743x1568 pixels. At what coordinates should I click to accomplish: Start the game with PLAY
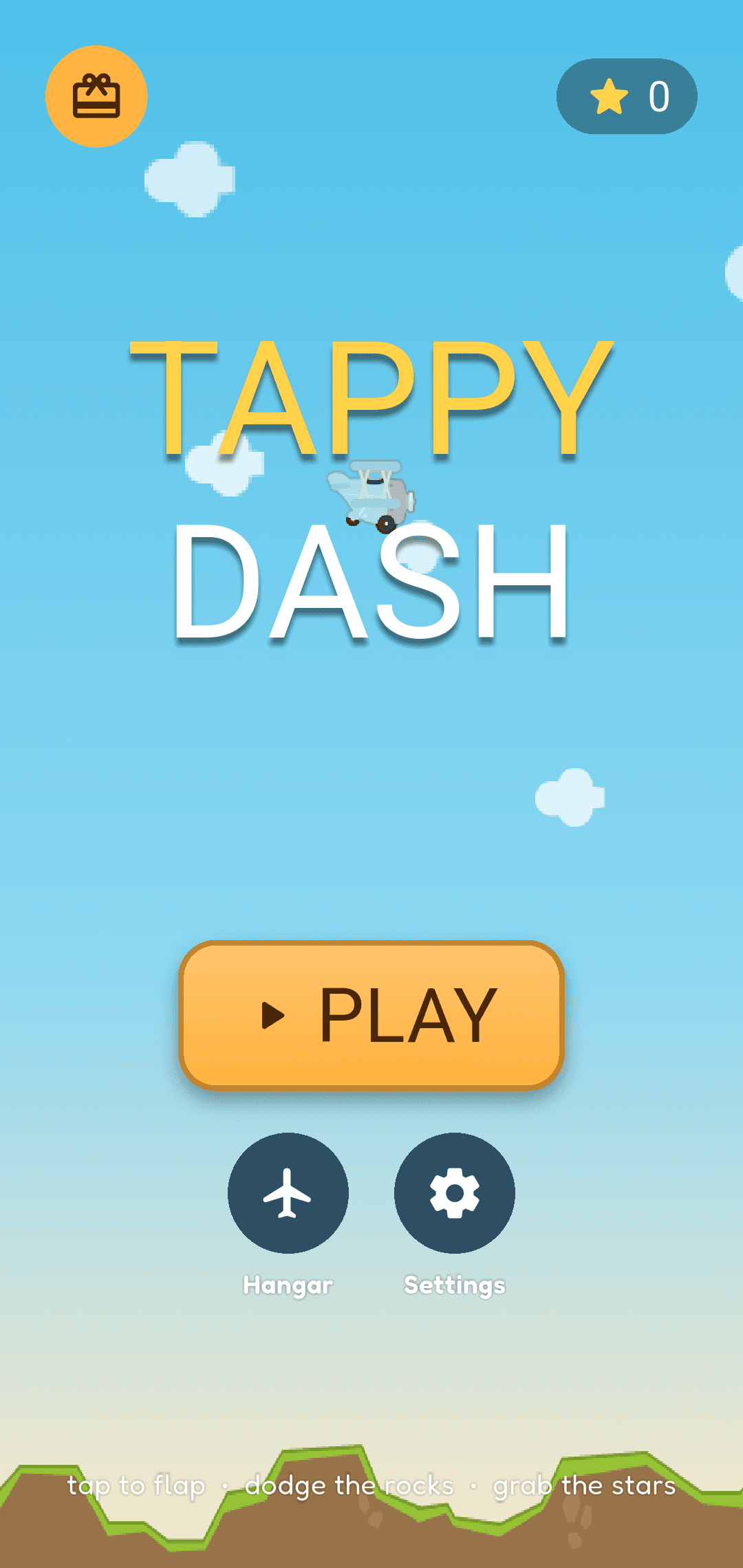tap(371, 1015)
